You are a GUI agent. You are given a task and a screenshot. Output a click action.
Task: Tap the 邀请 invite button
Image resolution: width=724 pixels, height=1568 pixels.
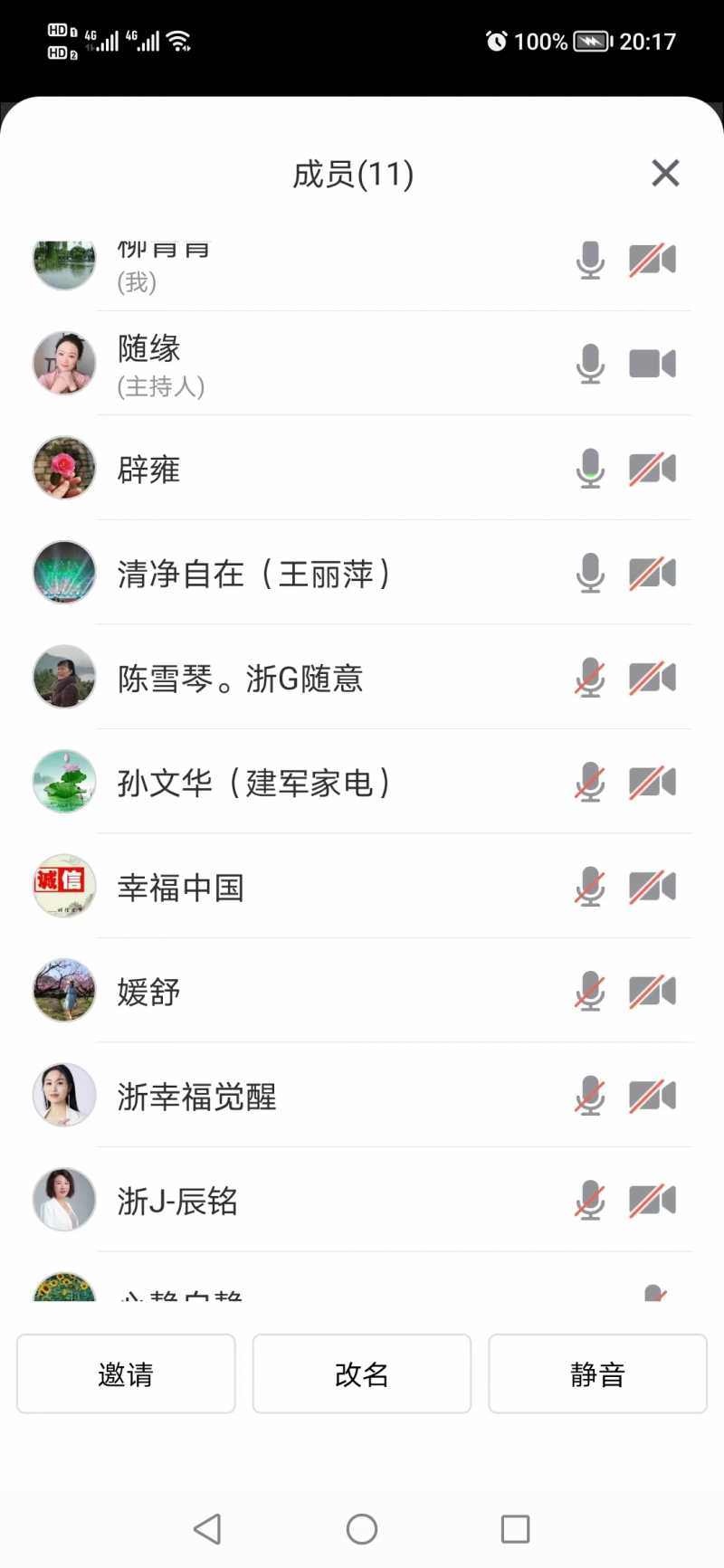click(126, 1373)
